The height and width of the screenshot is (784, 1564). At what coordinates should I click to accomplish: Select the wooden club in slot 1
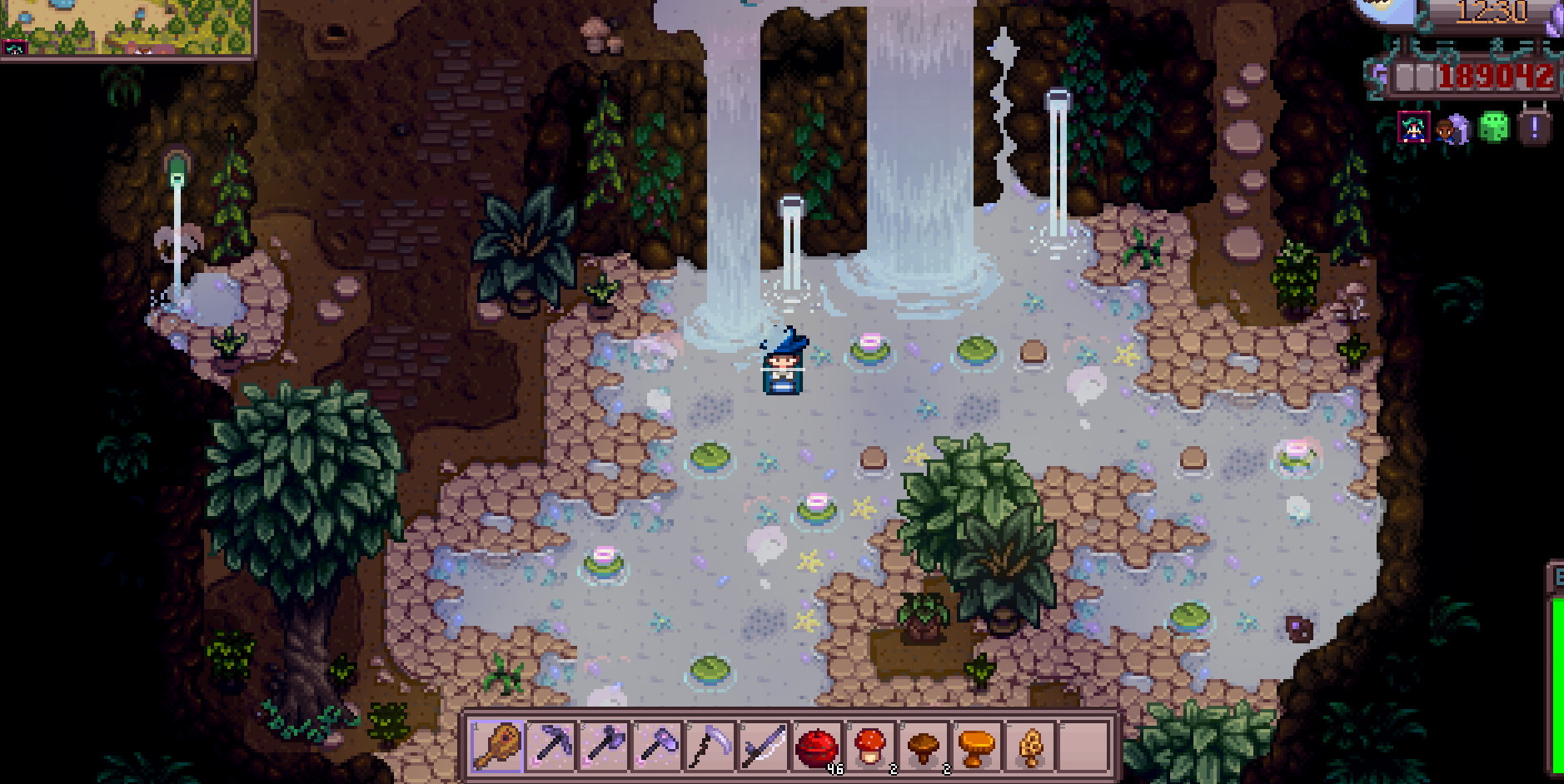(x=498, y=746)
